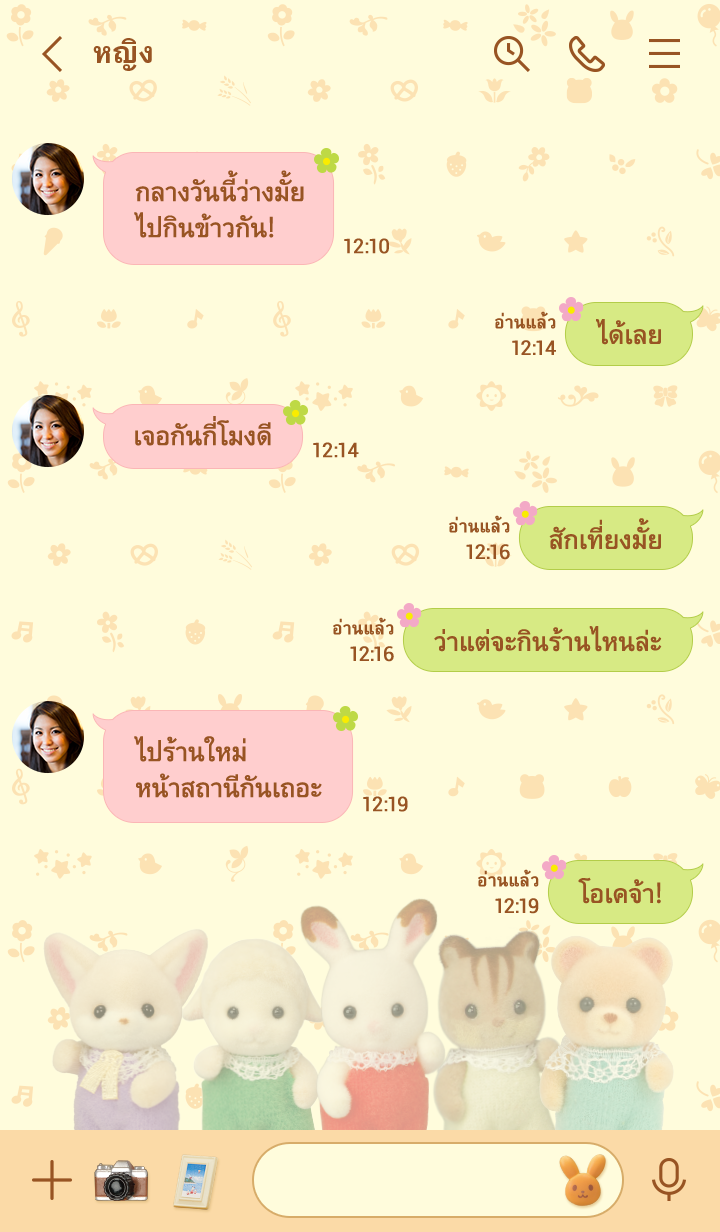Record a voice message with the microphone

tap(669, 1181)
